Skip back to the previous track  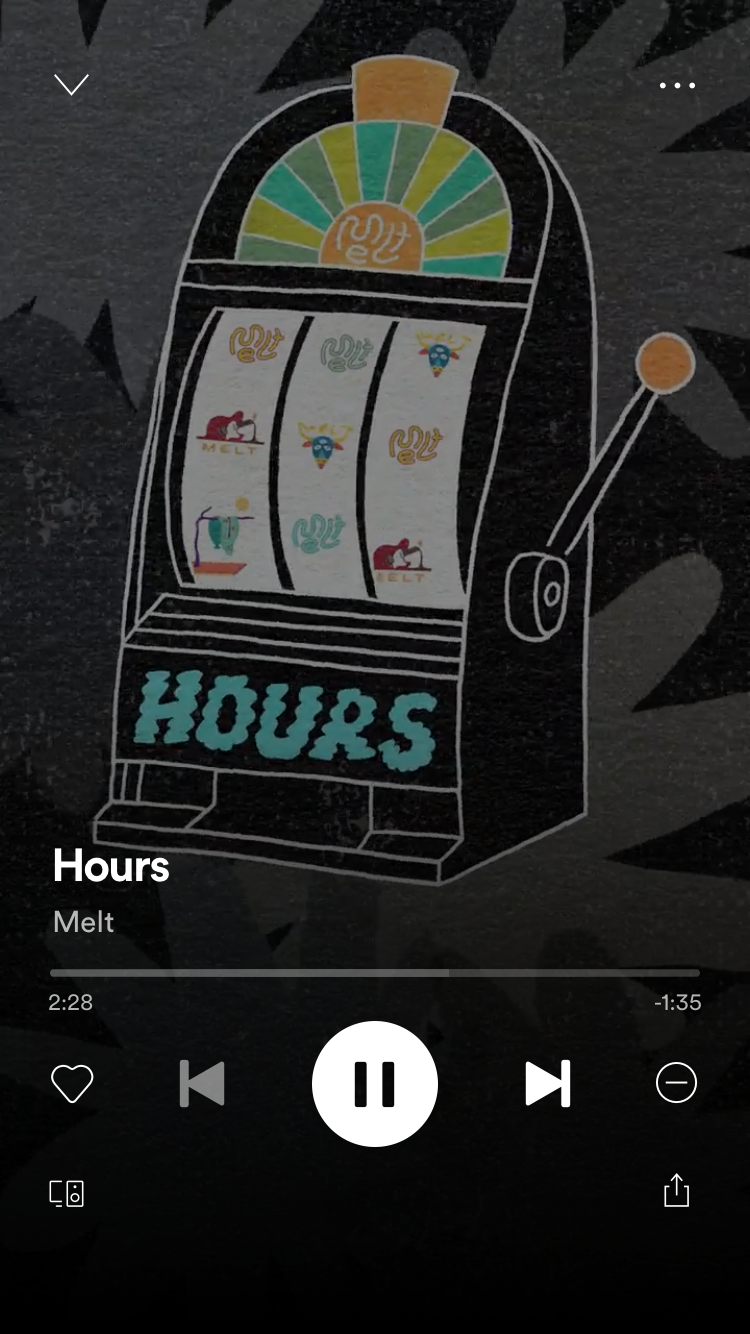[x=202, y=1084]
